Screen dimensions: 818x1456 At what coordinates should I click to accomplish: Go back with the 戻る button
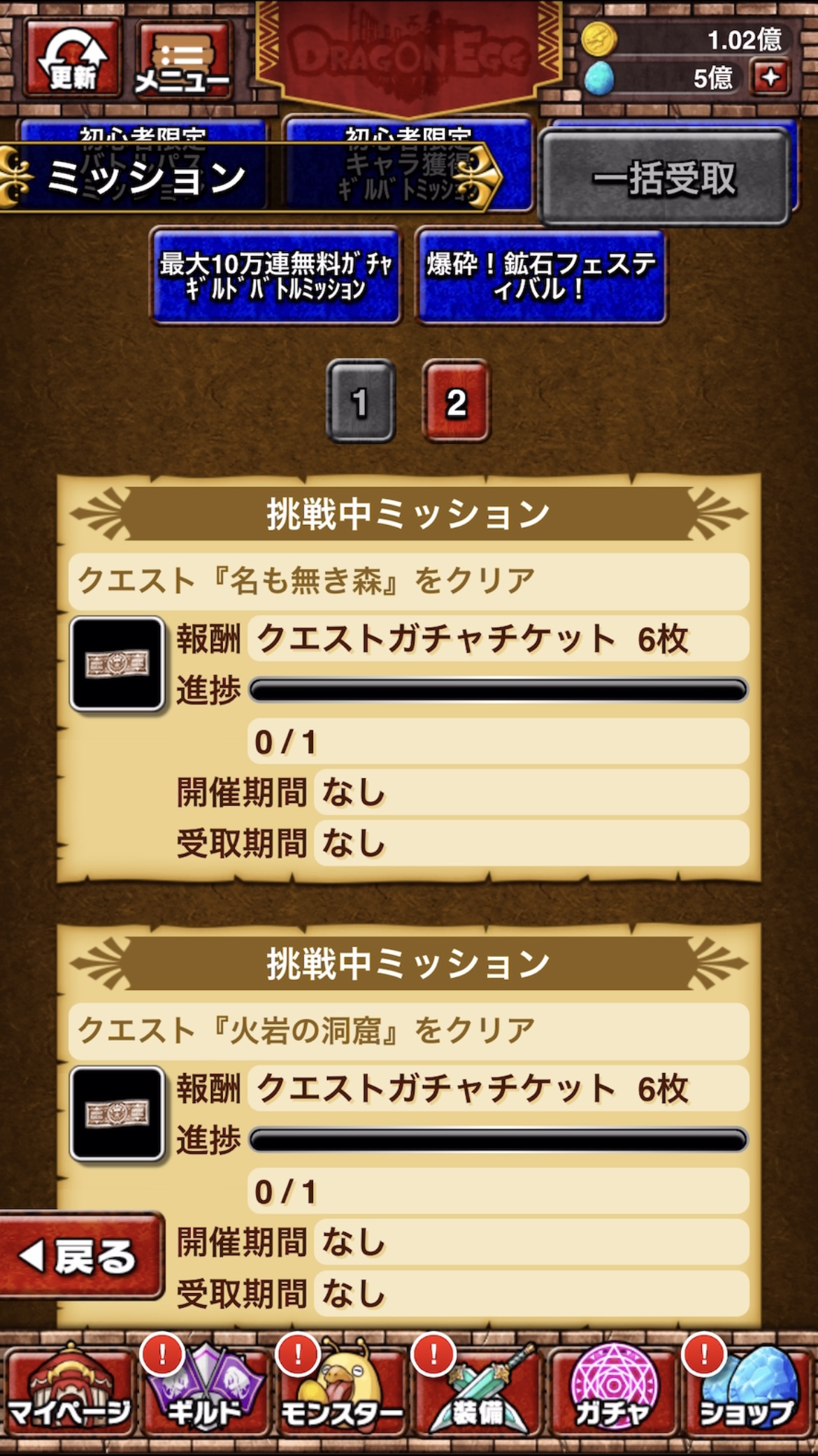[x=80, y=1256]
